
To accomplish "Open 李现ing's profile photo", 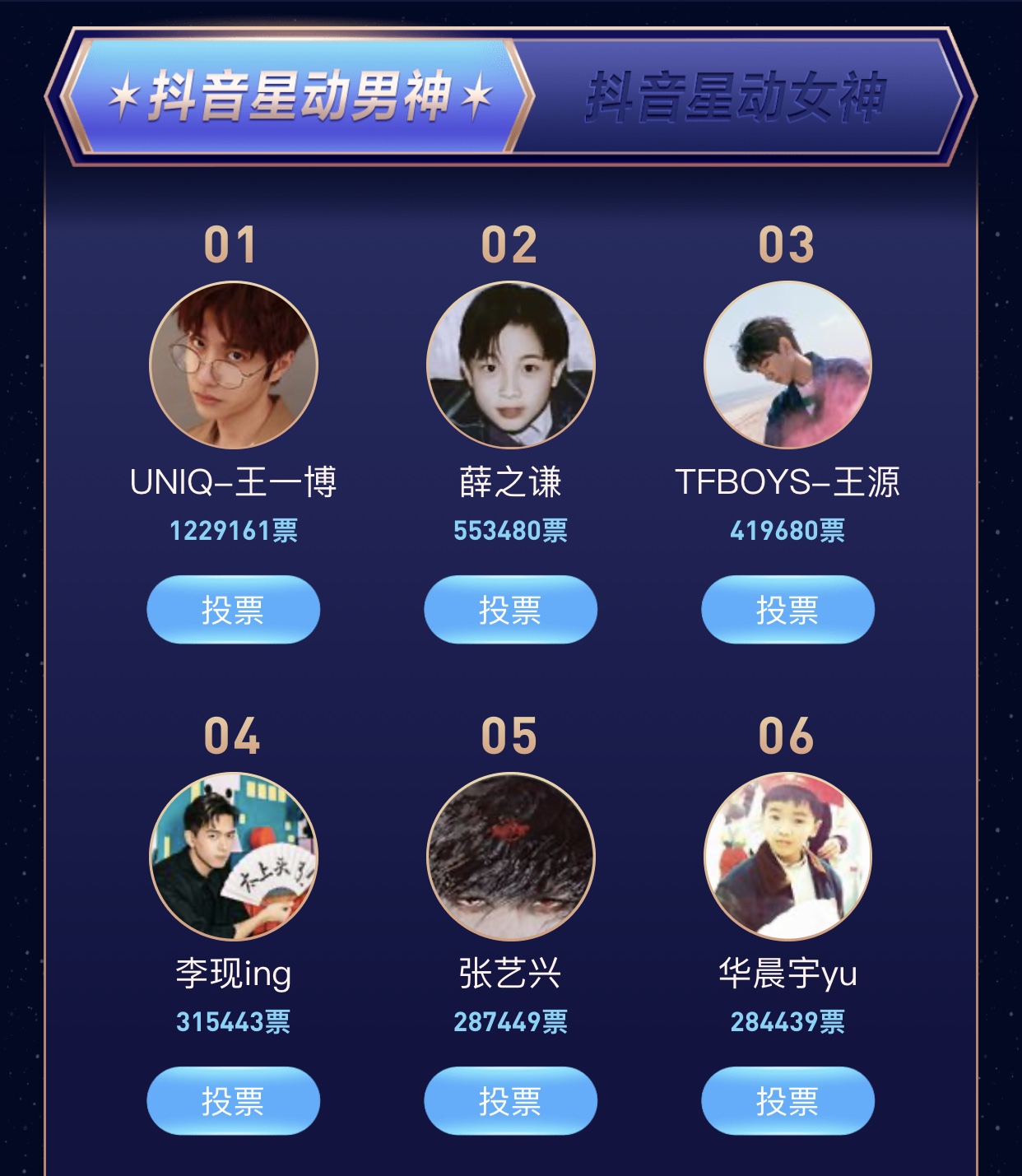I will tap(233, 856).
